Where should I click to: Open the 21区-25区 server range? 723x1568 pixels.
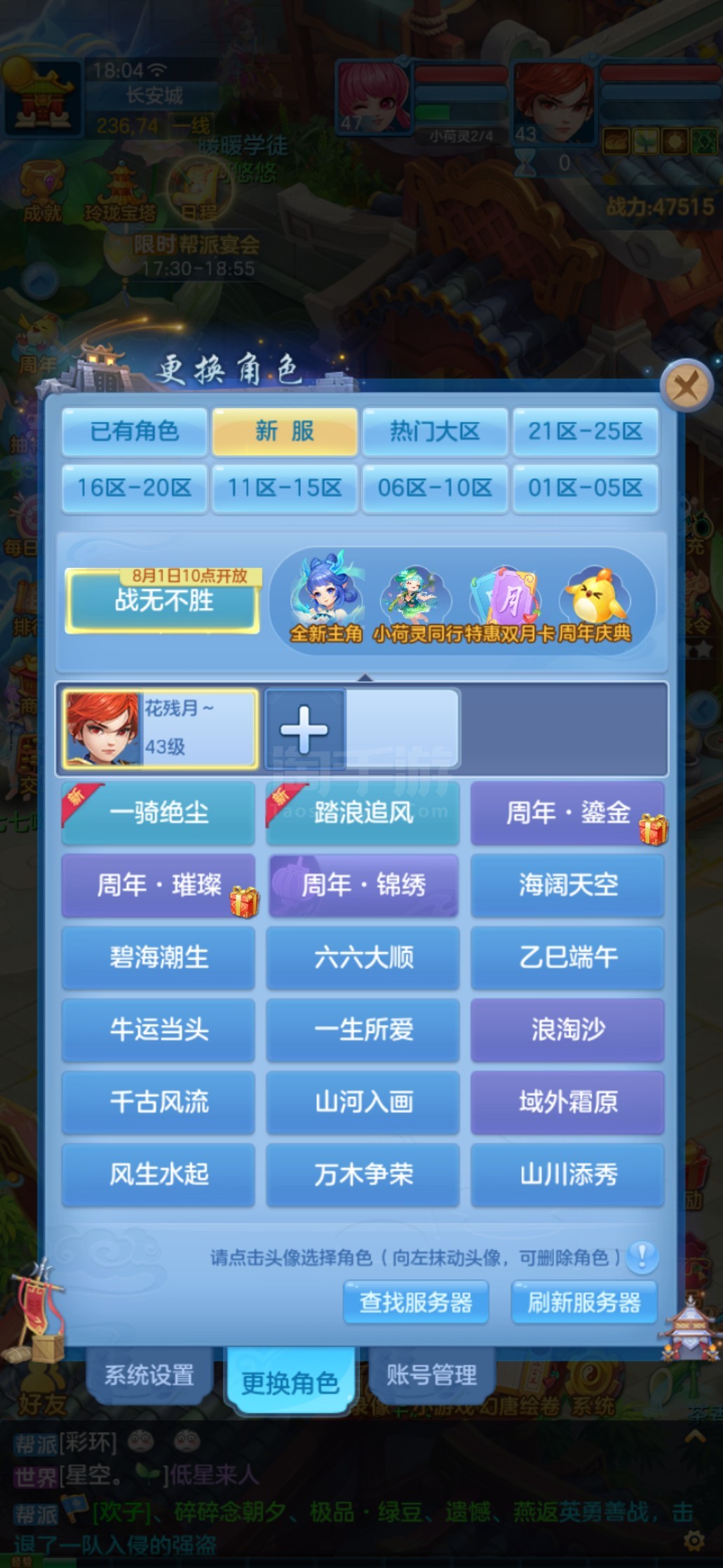[585, 431]
